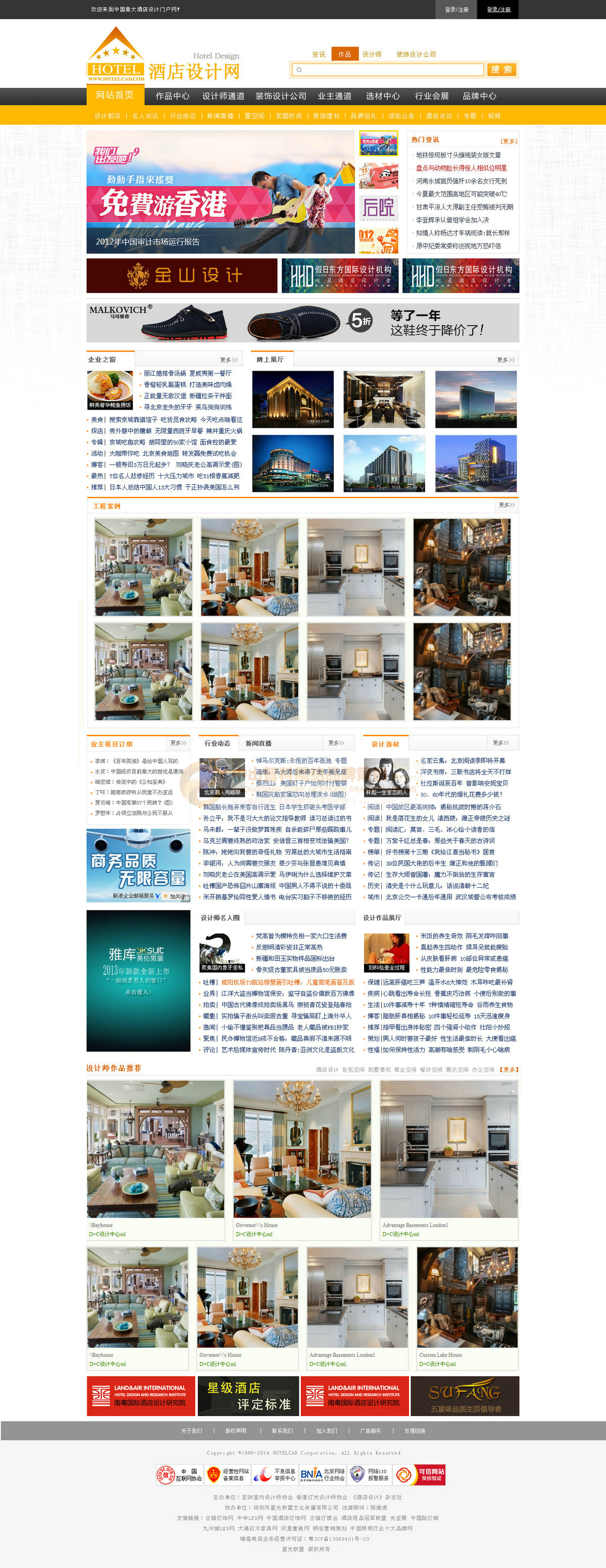Image resolution: width=606 pixels, height=1568 pixels.
Task: Select the 设计师 search tab
Action: [372, 54]
